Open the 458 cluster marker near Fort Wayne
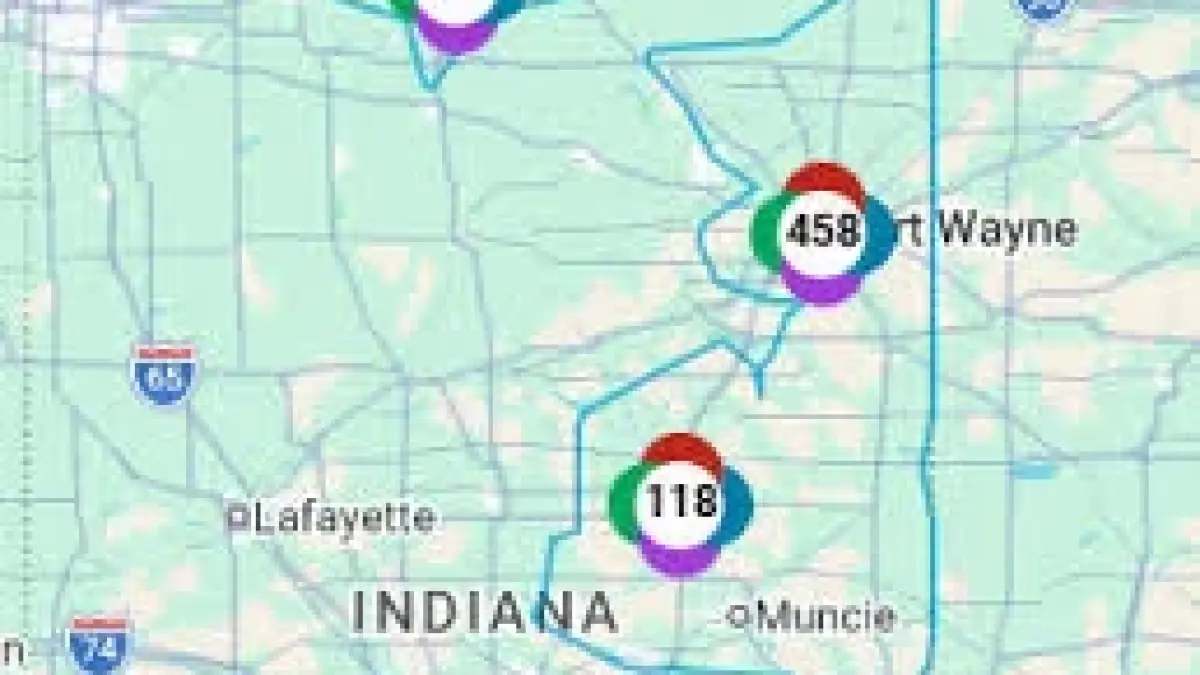 click(822, 233)
